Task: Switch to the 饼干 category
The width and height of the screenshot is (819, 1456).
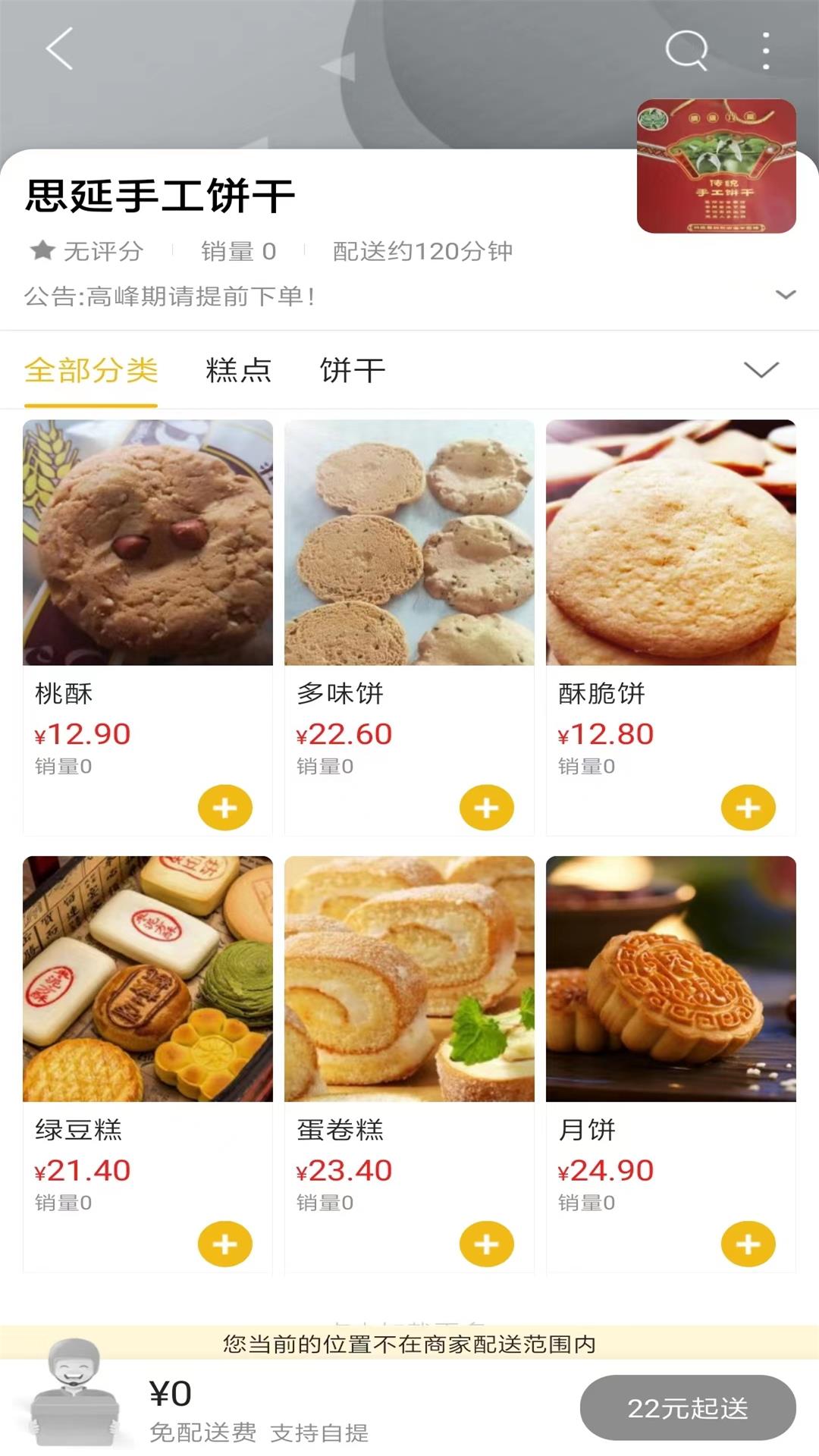Action: coord(353,371)
